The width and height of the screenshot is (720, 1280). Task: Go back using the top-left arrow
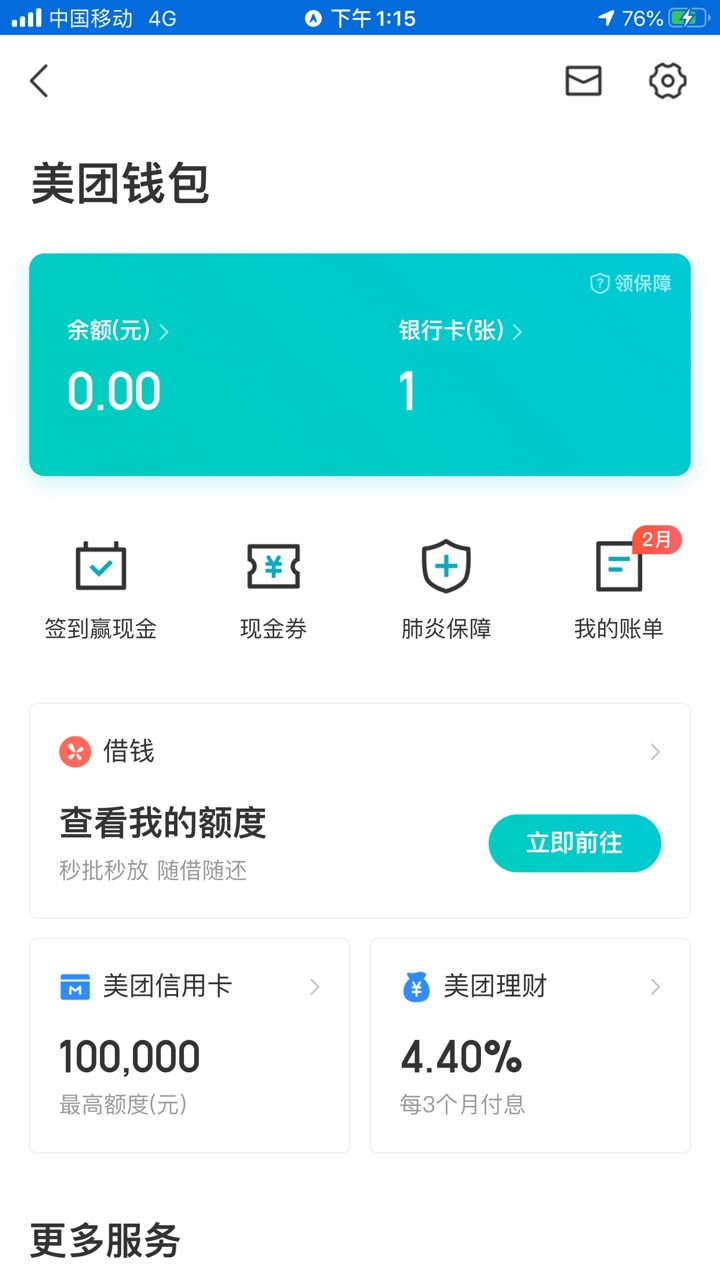(x=39, y=81)
